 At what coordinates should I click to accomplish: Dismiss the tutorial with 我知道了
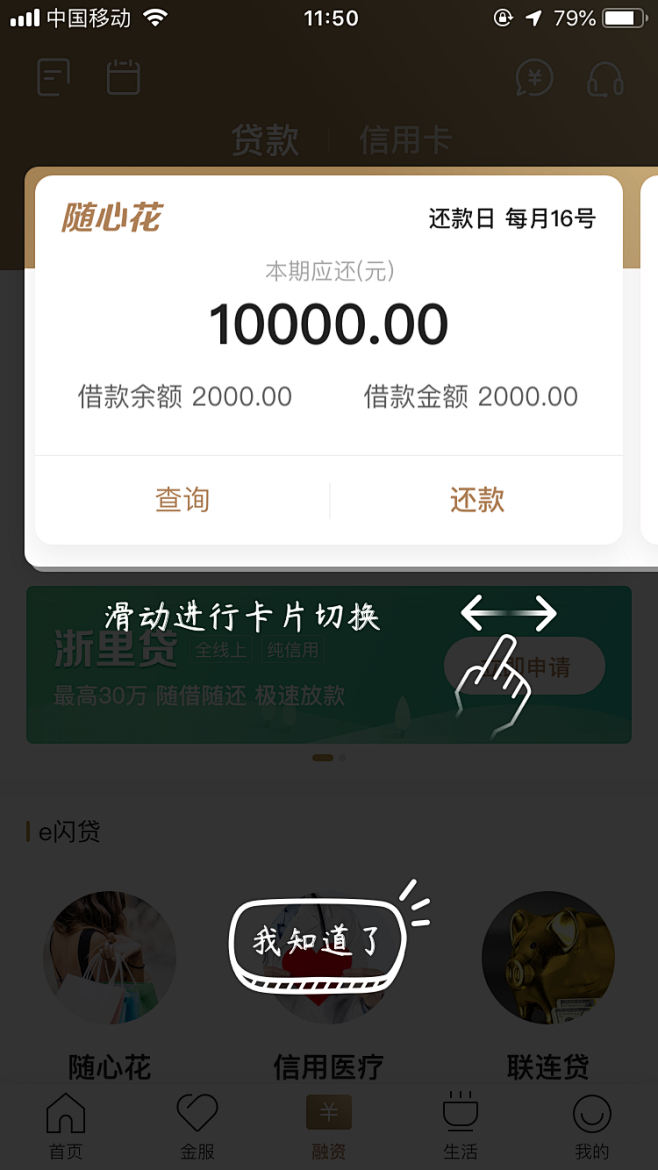point(318,940)
